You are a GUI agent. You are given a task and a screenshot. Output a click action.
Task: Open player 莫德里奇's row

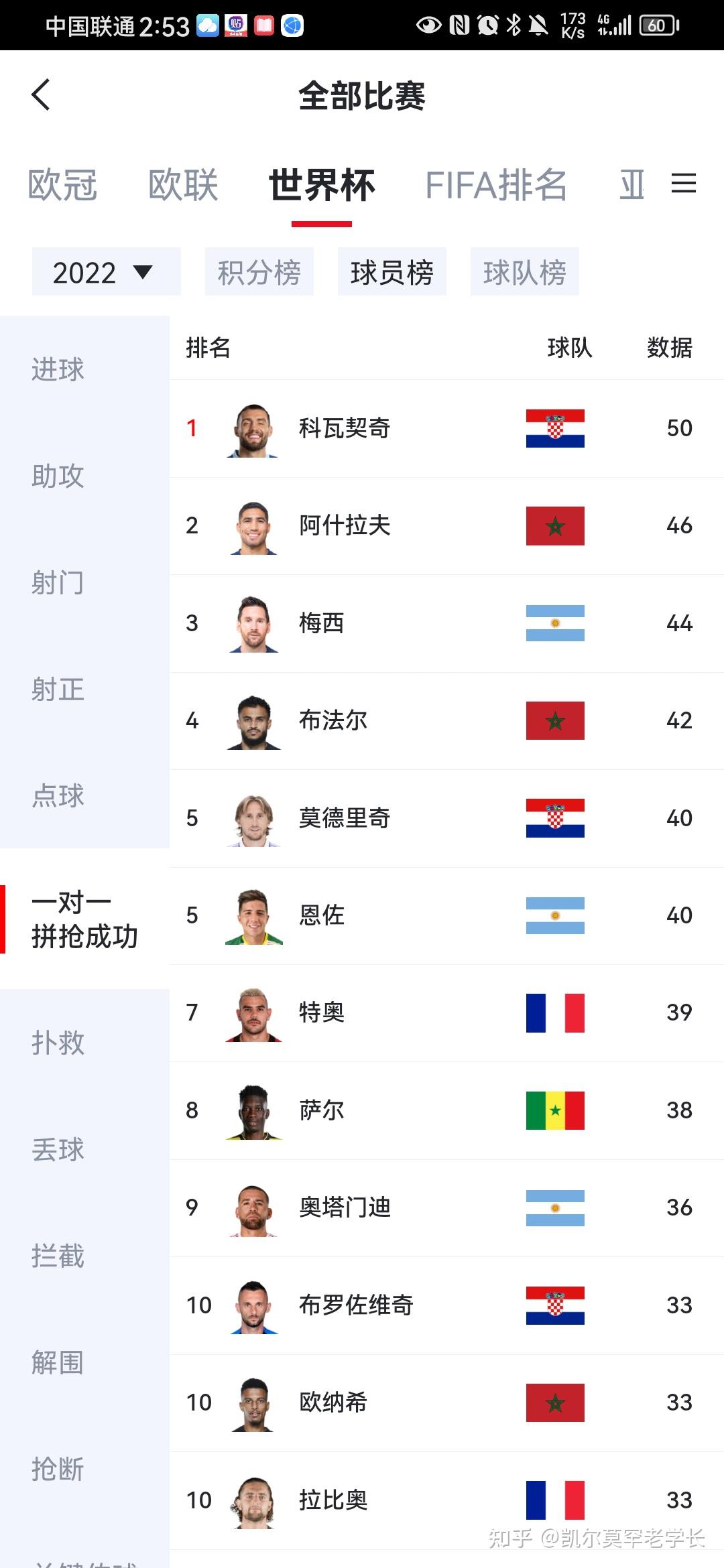point(446,818)
